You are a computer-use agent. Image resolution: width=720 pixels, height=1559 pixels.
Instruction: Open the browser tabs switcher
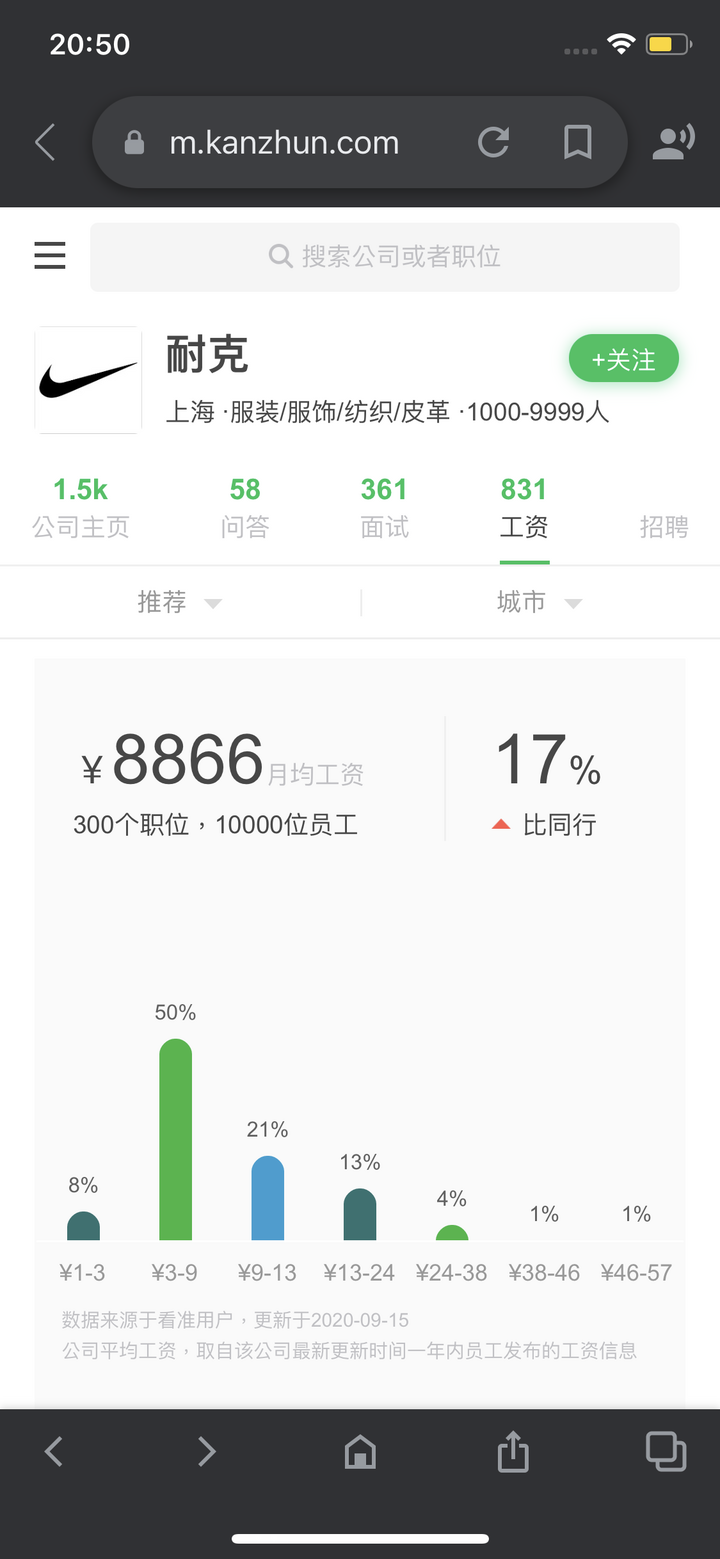pos(666,1451)
